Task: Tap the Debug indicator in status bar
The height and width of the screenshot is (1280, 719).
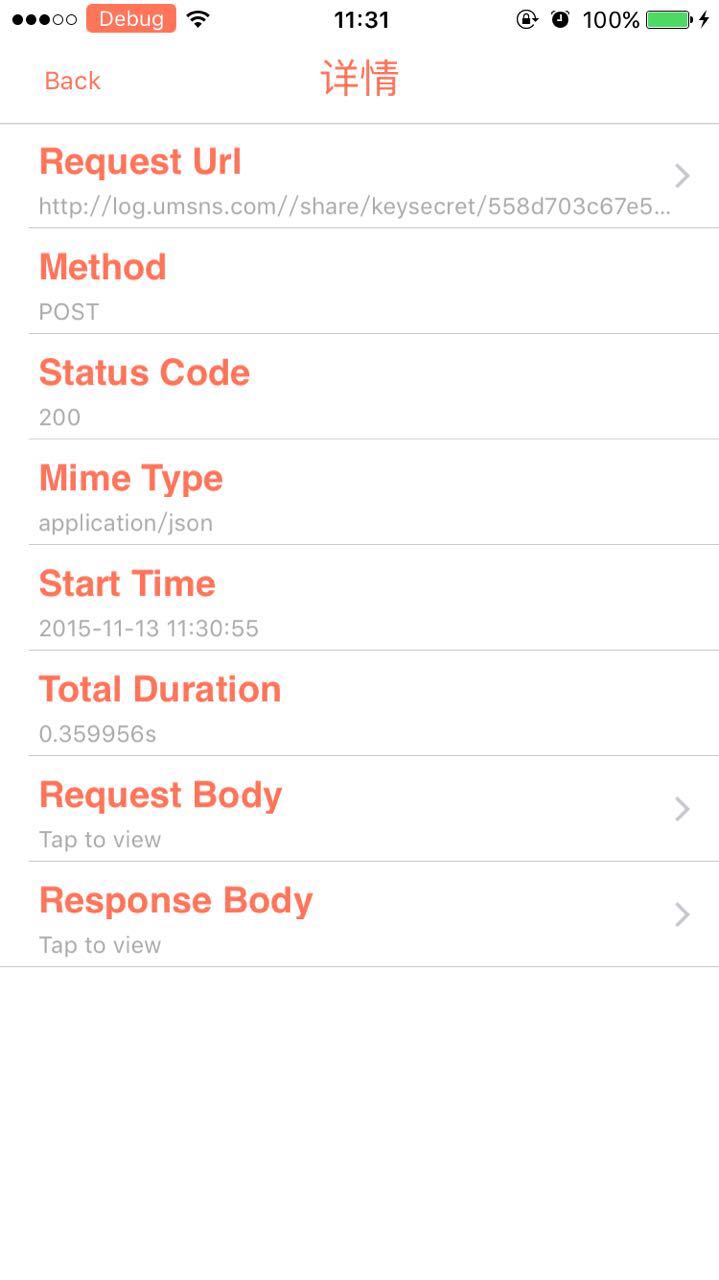Action: (131, 19)
